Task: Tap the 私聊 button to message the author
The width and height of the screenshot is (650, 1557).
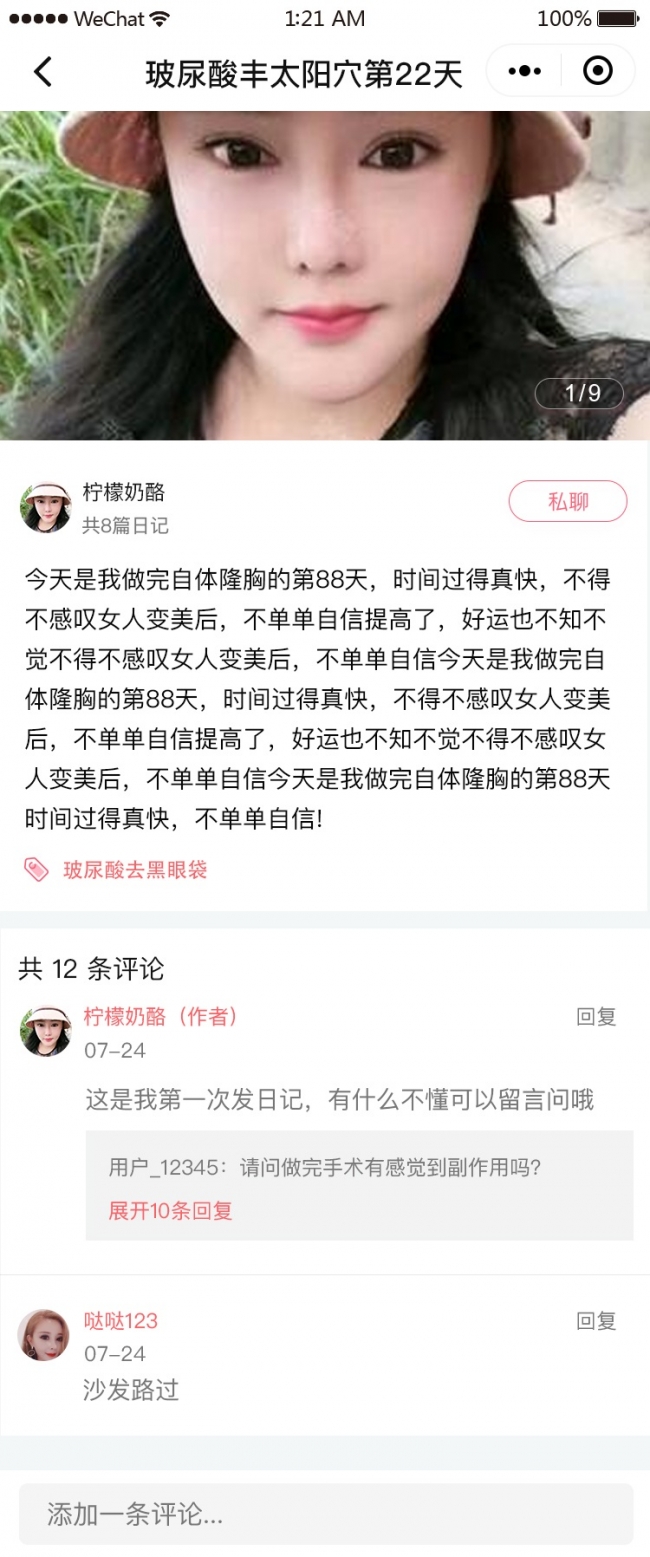Action: pos(568,502)
